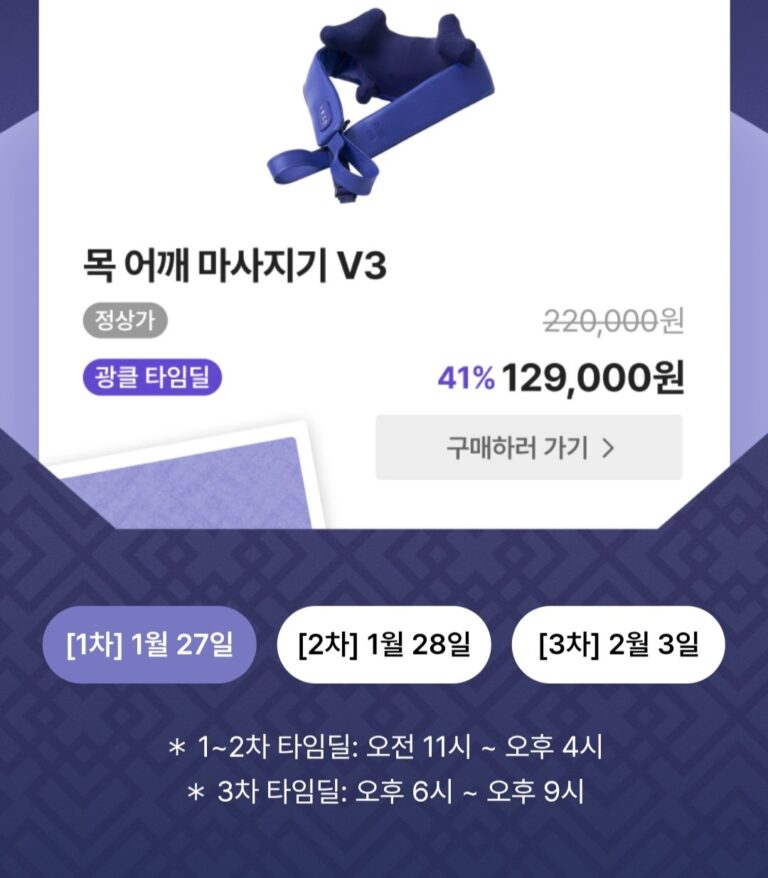The width and height of the screenshot is (768, 878).
Task: Select the [1차] 1월 27일 tab
Action: (149, 645)
